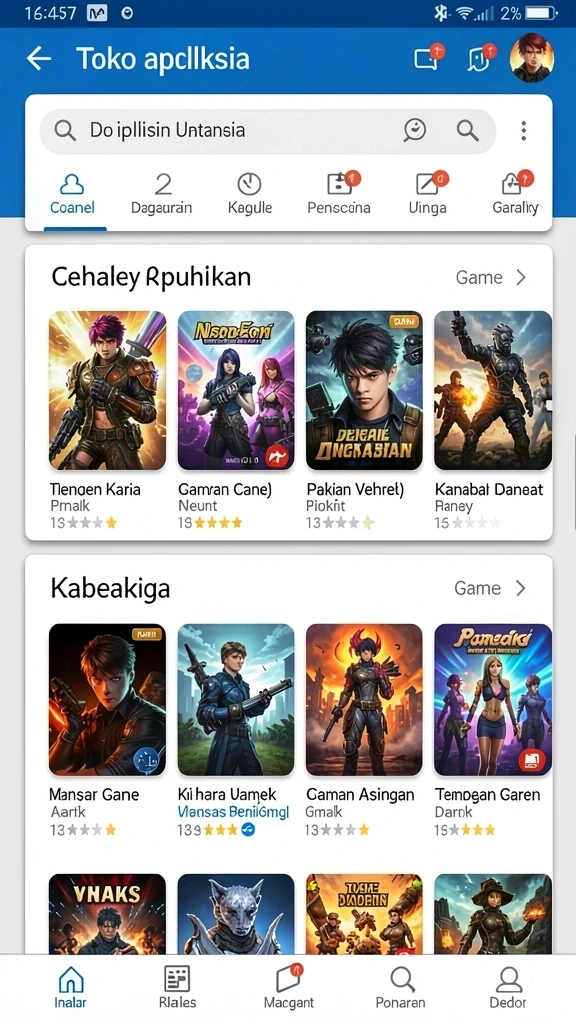Image resolution: width=576 pixels, height=1024 pixels.
Task: Open the Uinga tab
Action: click(x=428, y=195)
